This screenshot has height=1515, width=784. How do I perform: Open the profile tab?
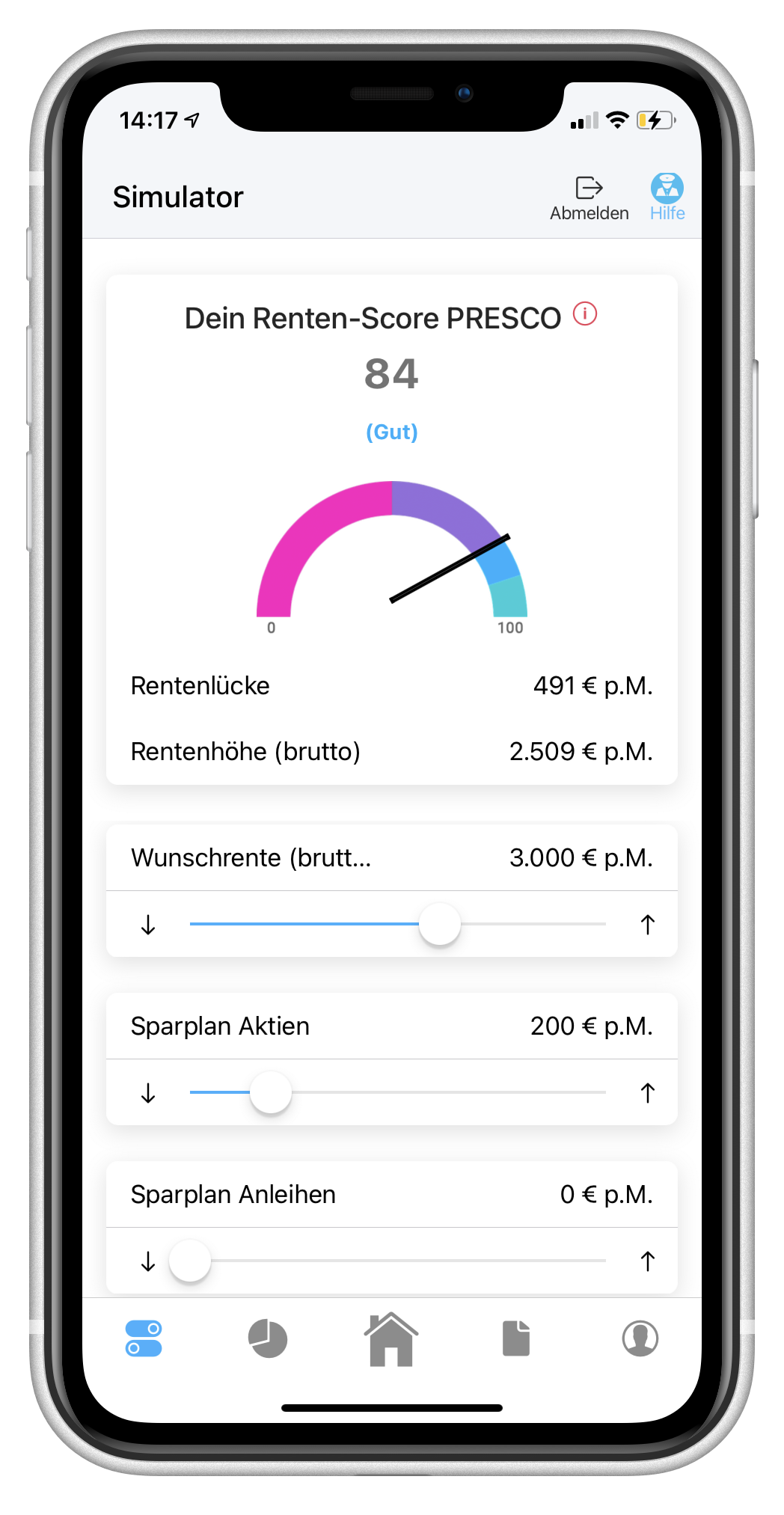coord(640,1338)
